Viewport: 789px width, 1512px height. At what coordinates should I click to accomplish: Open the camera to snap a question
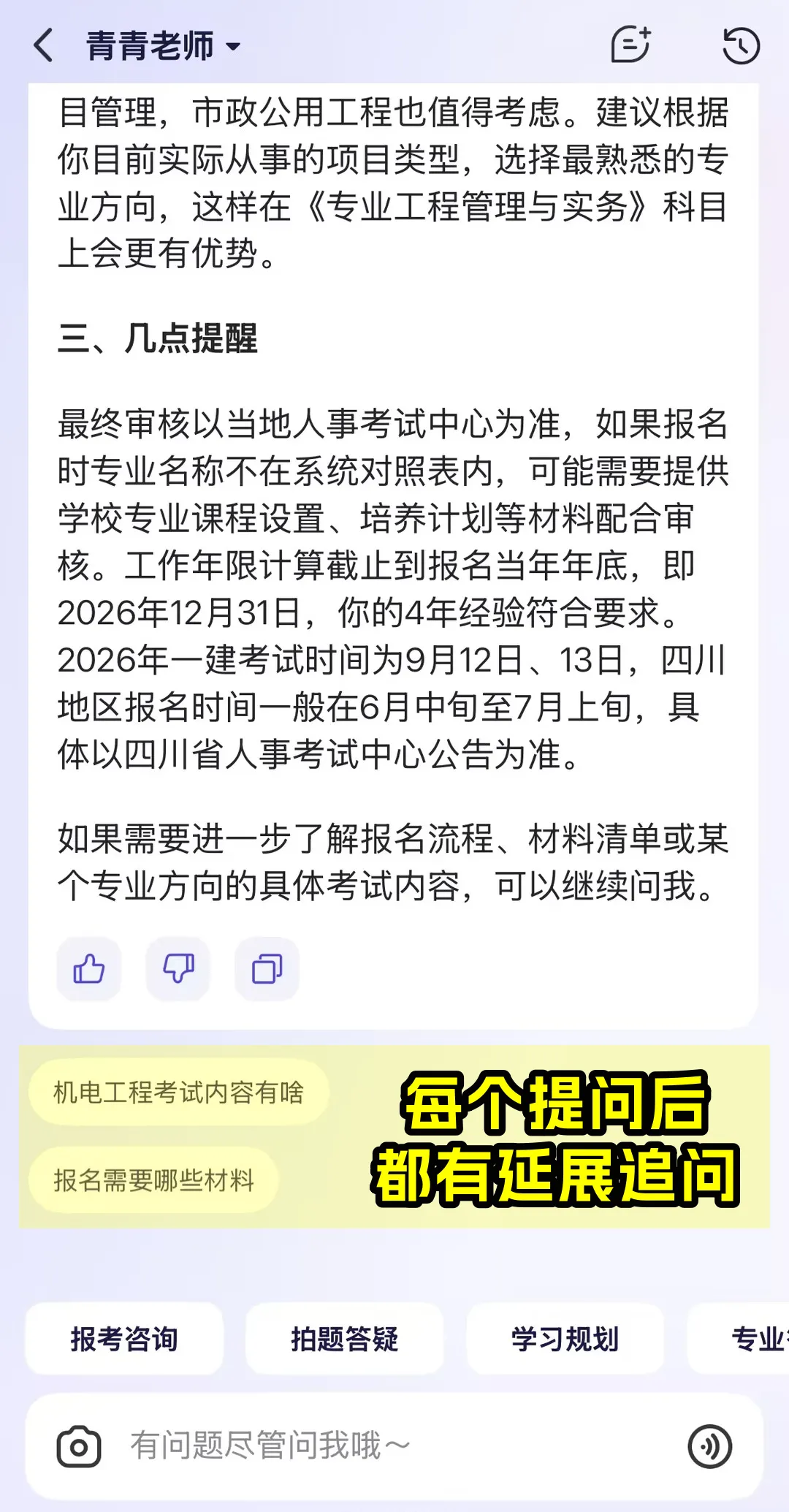pyautogui.click(x=79, y=1445)
